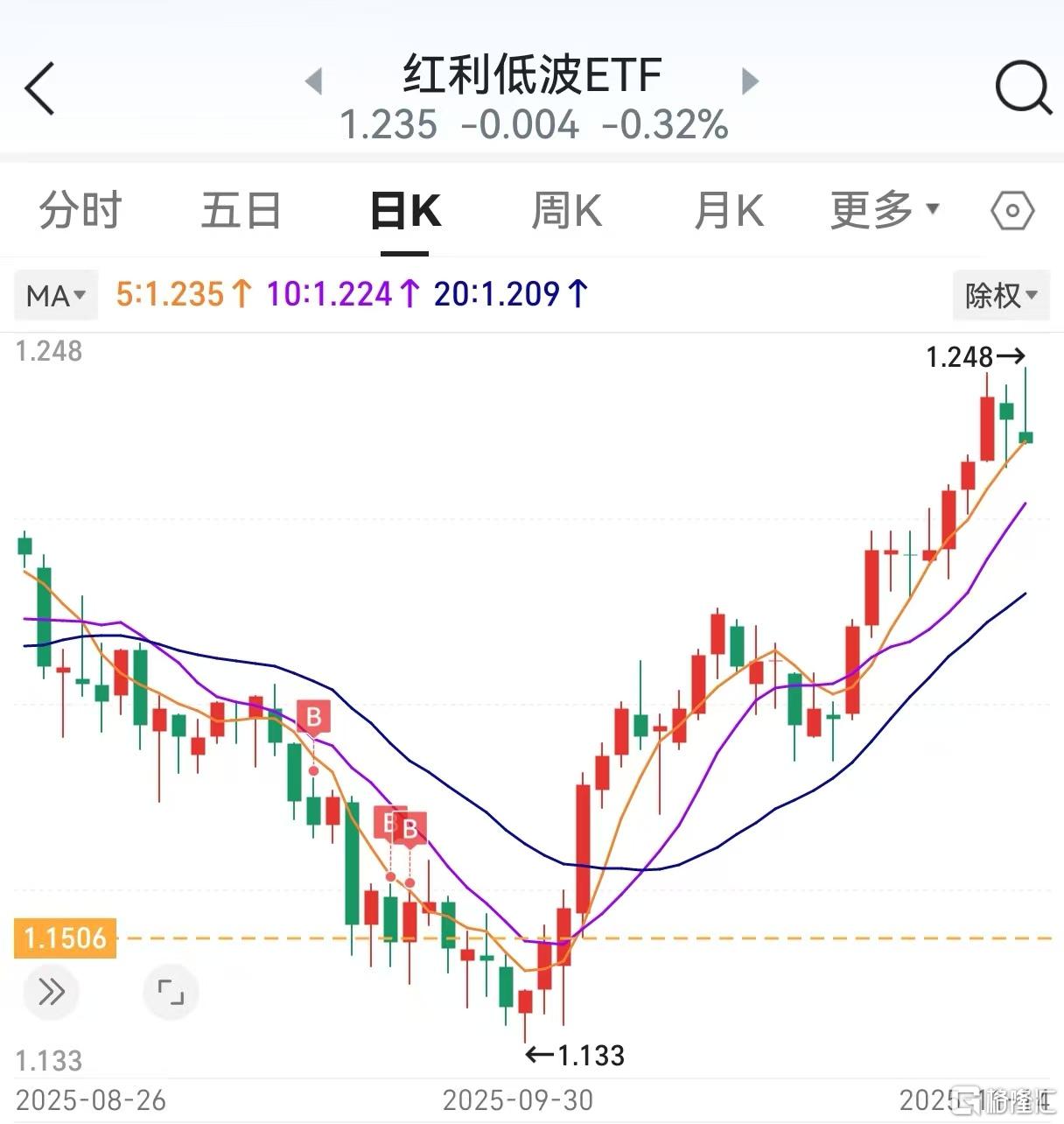Click the 20-day MA value 1.209 label
Viewport: 1064px width, 1124px height.
499,295
